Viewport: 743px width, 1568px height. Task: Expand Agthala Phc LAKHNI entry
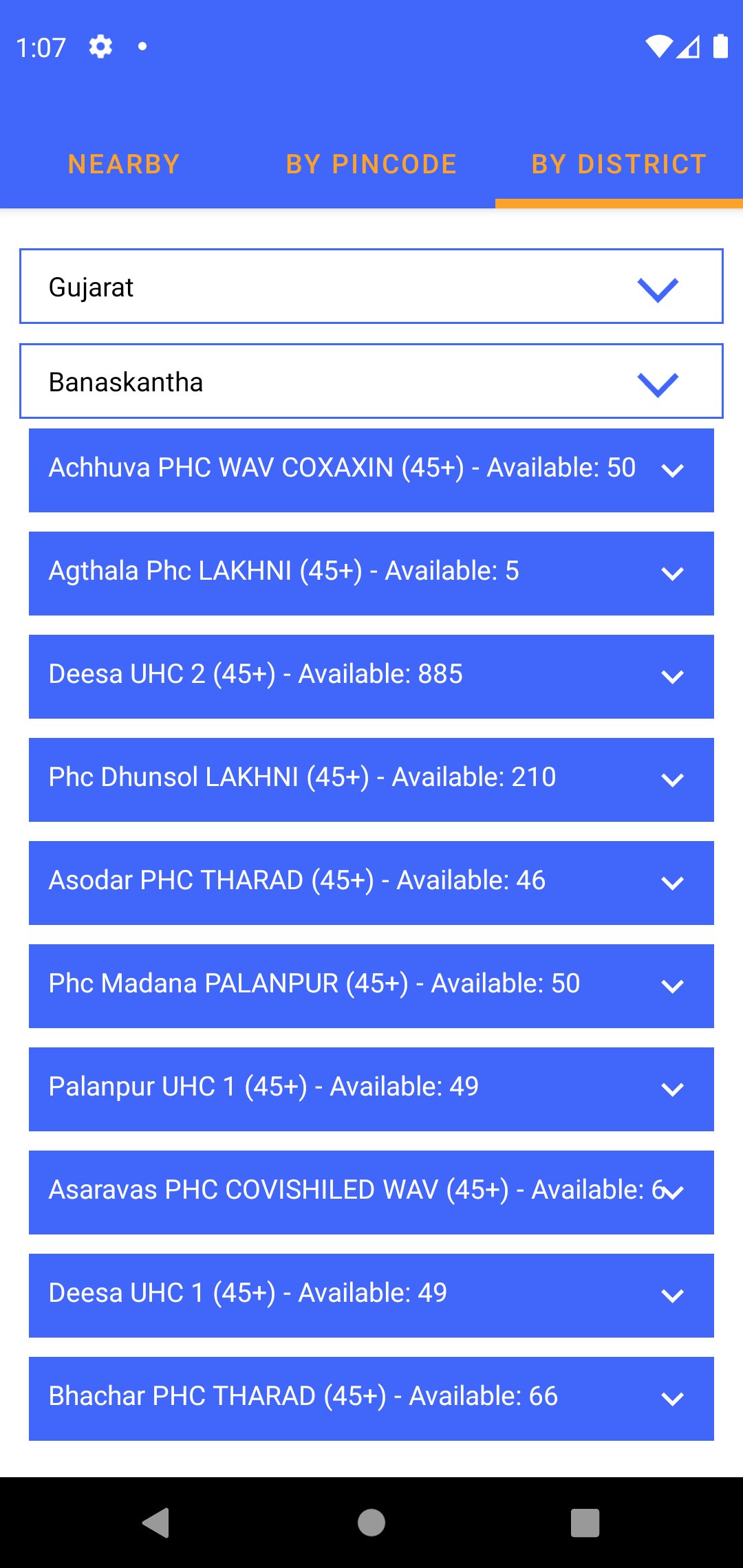371,574
